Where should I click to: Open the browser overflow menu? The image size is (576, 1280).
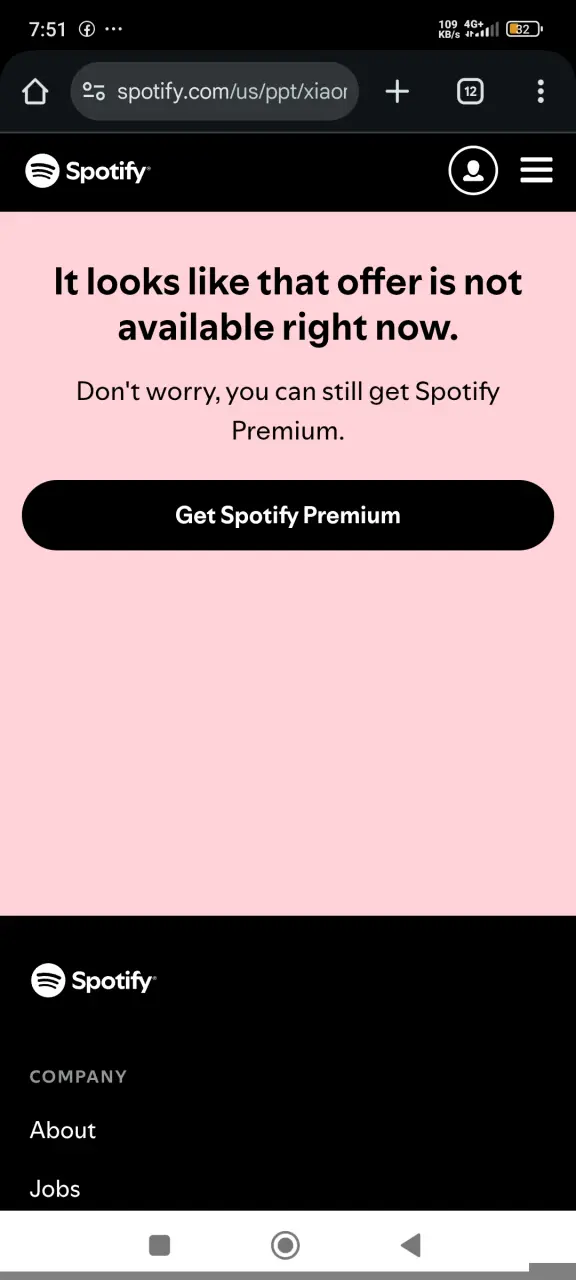(540, 92)
